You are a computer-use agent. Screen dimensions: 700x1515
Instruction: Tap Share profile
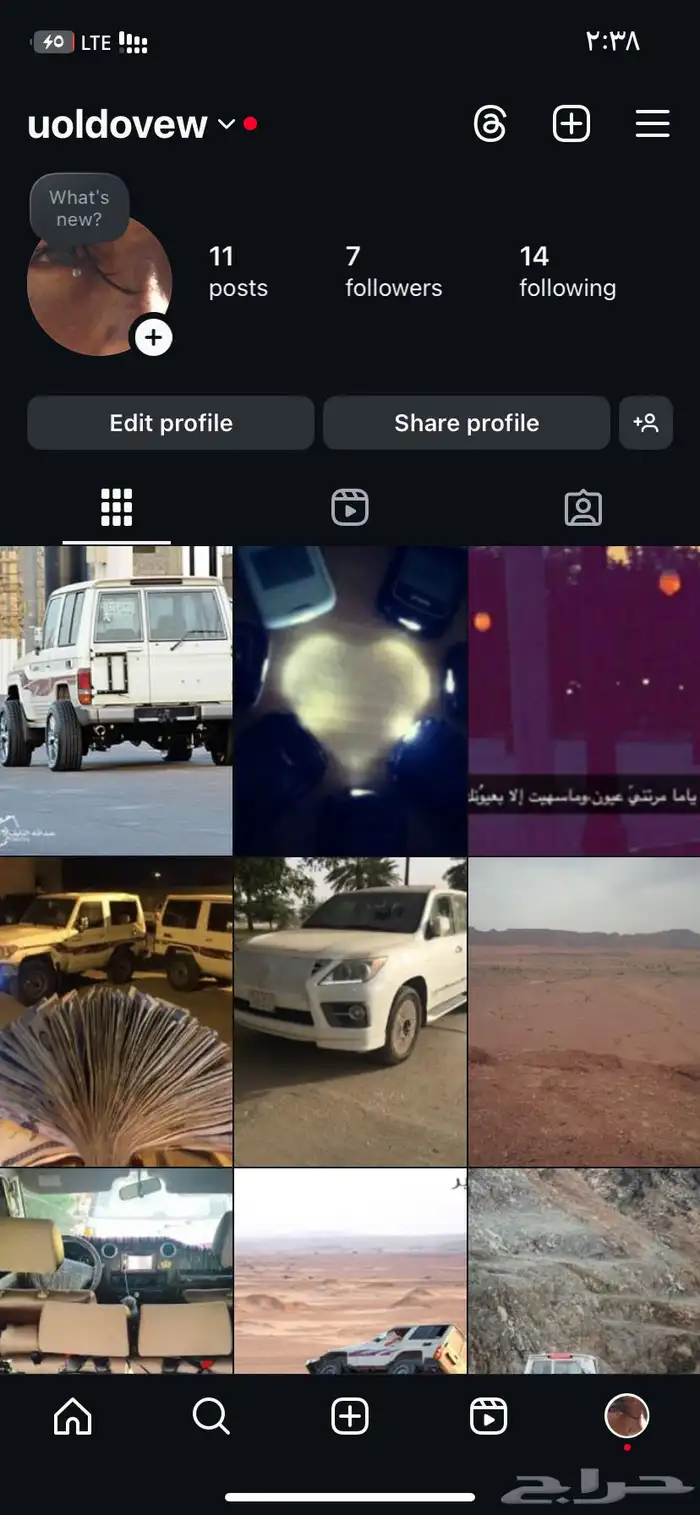pos(466,423)
